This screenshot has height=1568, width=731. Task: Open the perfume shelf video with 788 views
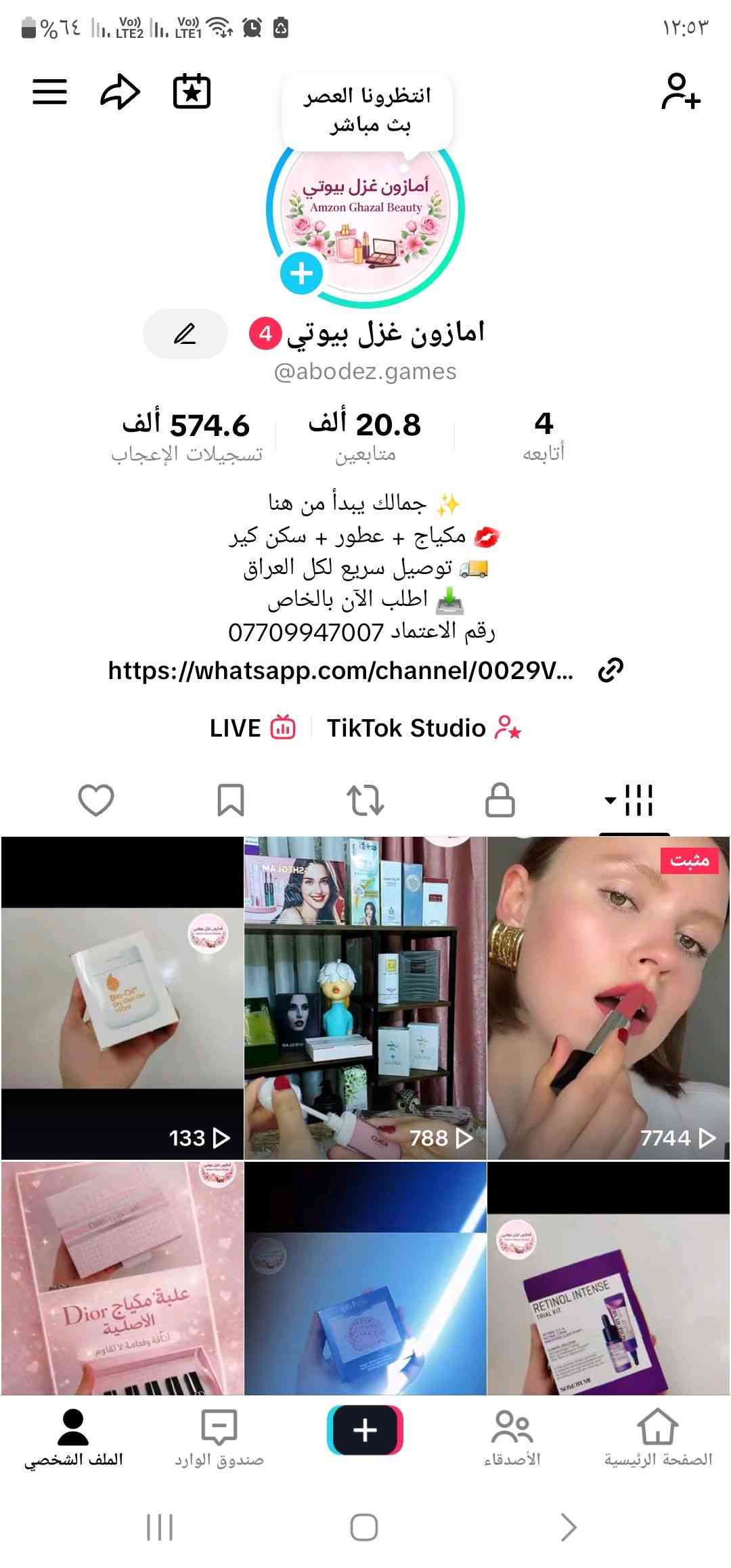pyautogui.click(x=365, y=997)
